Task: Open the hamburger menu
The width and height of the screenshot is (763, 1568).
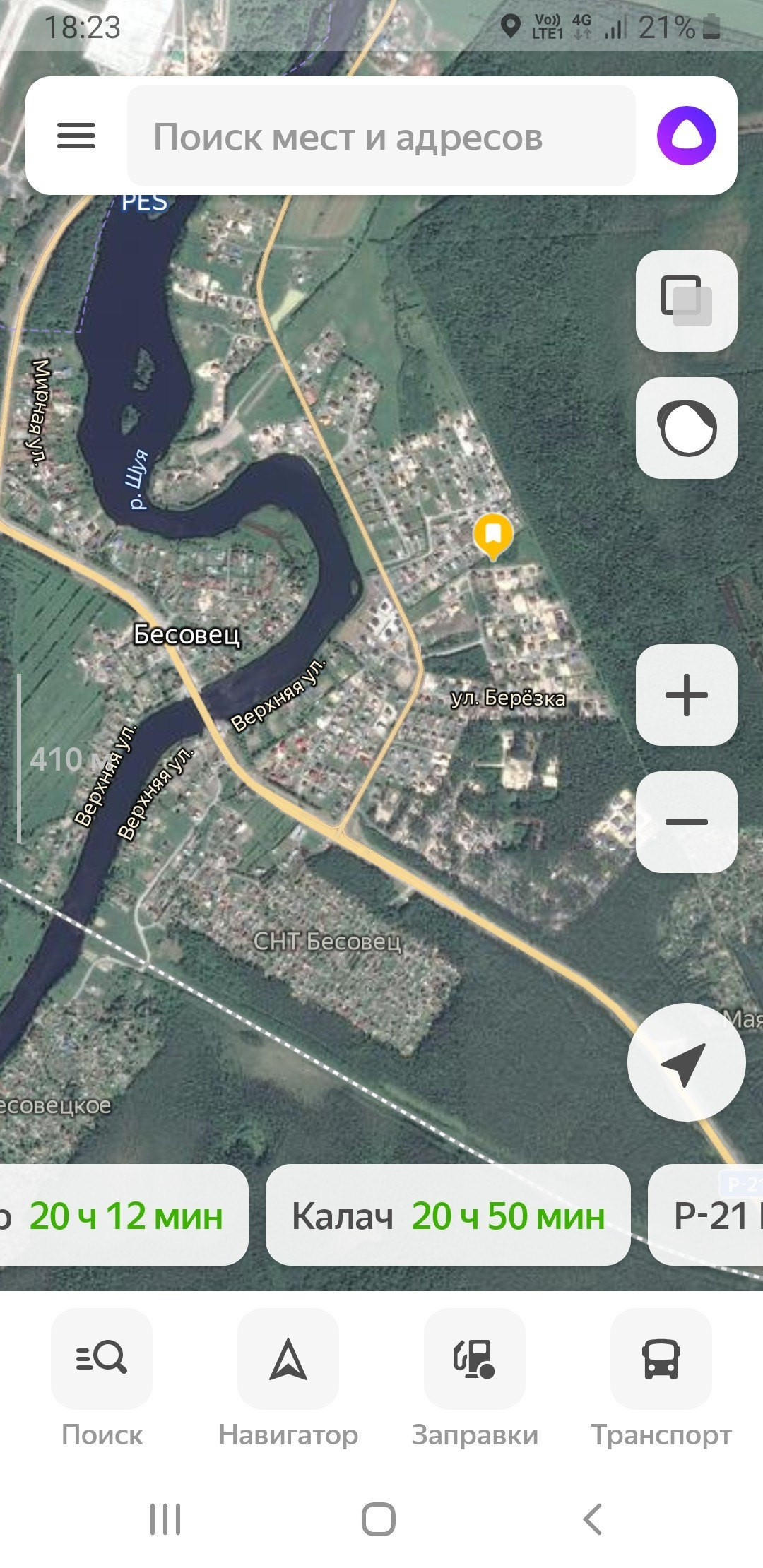Action: click(x=76, y=136)
